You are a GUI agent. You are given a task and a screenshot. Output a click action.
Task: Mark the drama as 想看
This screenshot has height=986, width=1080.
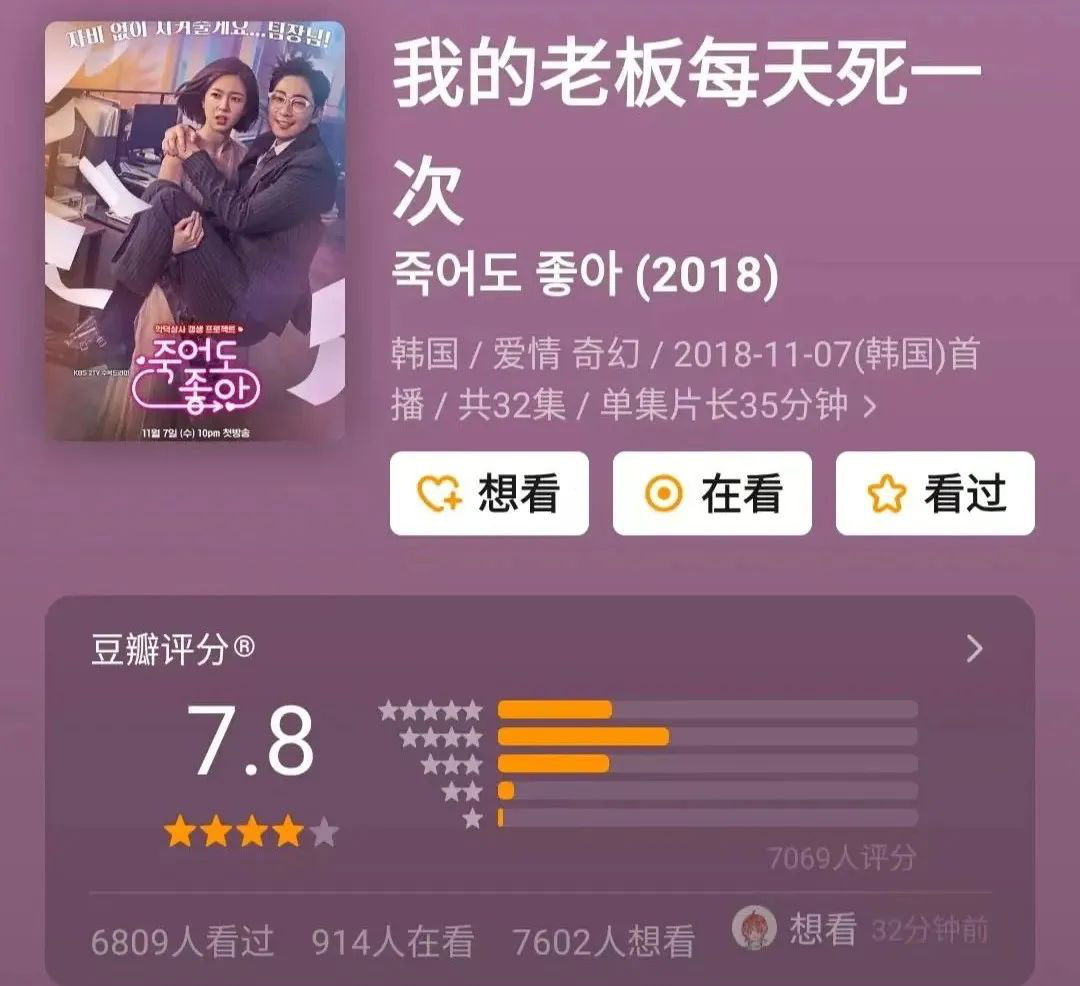click(489, 494)
